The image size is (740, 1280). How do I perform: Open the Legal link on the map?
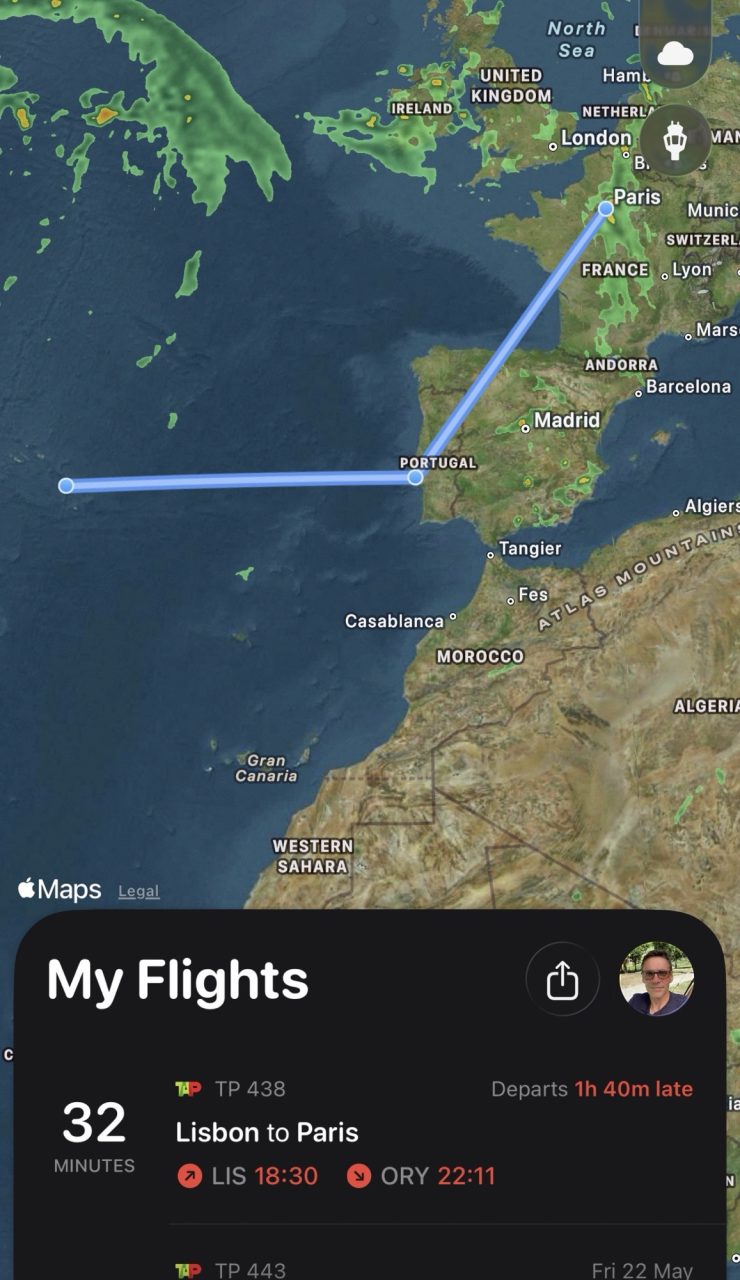pyautogui.click(x=139, y=891)
